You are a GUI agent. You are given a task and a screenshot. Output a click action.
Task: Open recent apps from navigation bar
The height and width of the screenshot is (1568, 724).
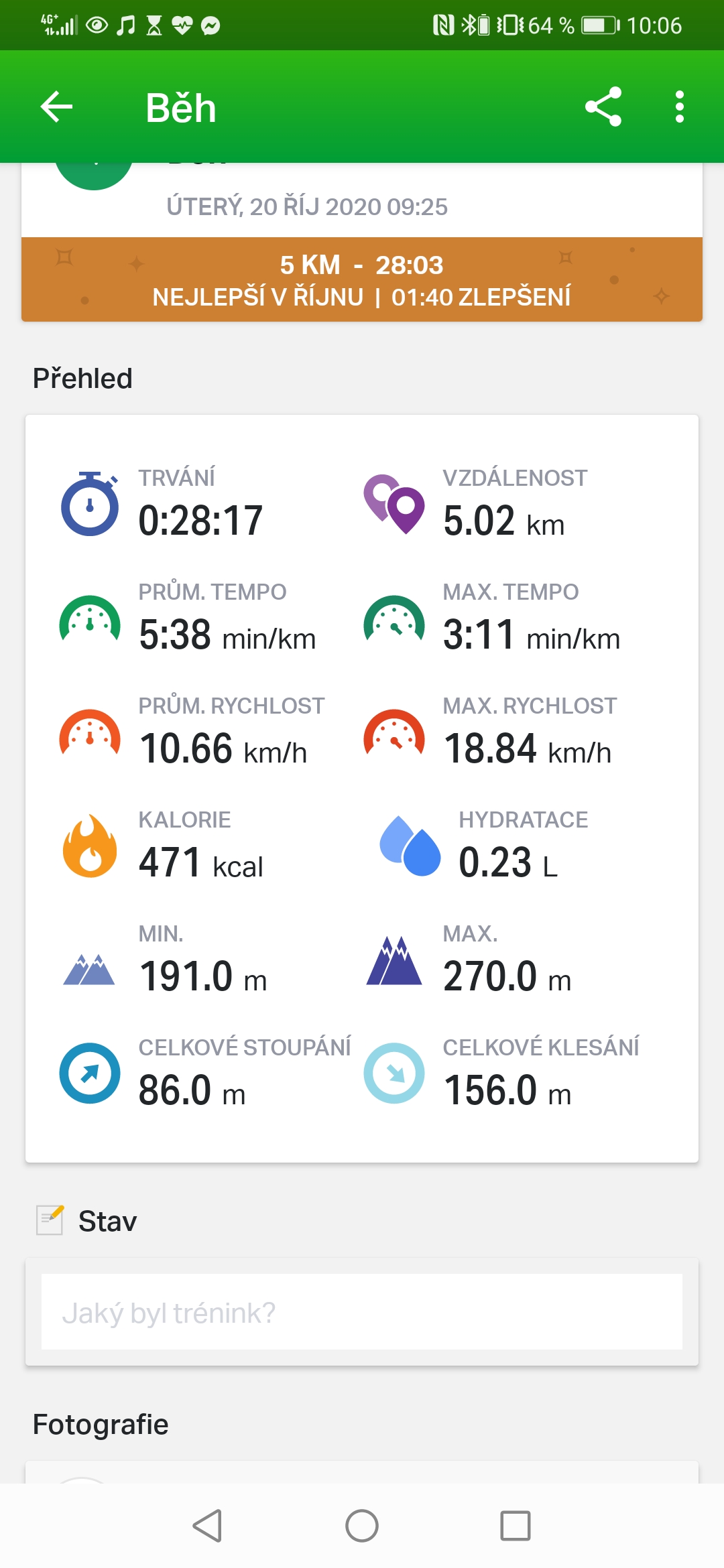point(516,1526)
